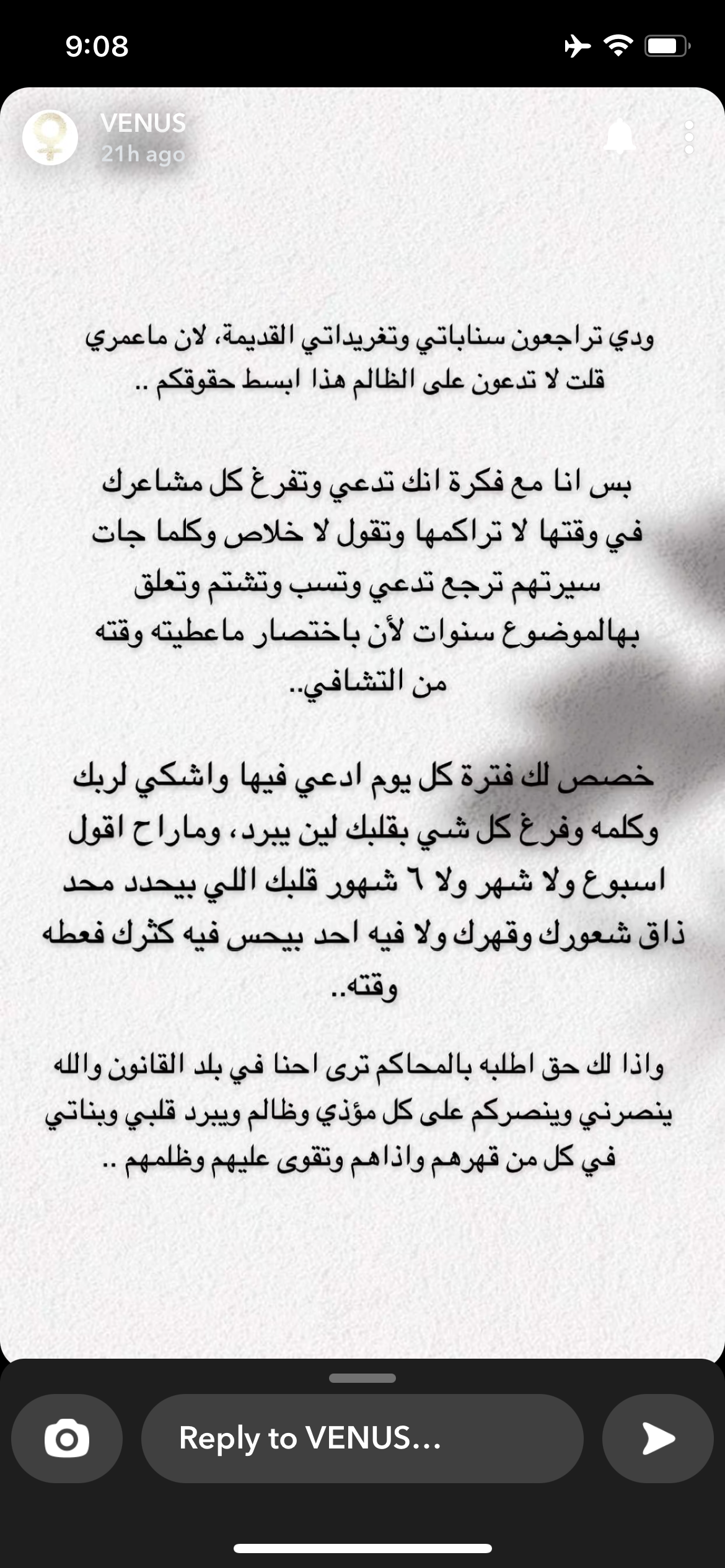Tap the notifications bell for VENUS
The height and width of the screenshot is (1568, 725).
click(x=619, y=137)
